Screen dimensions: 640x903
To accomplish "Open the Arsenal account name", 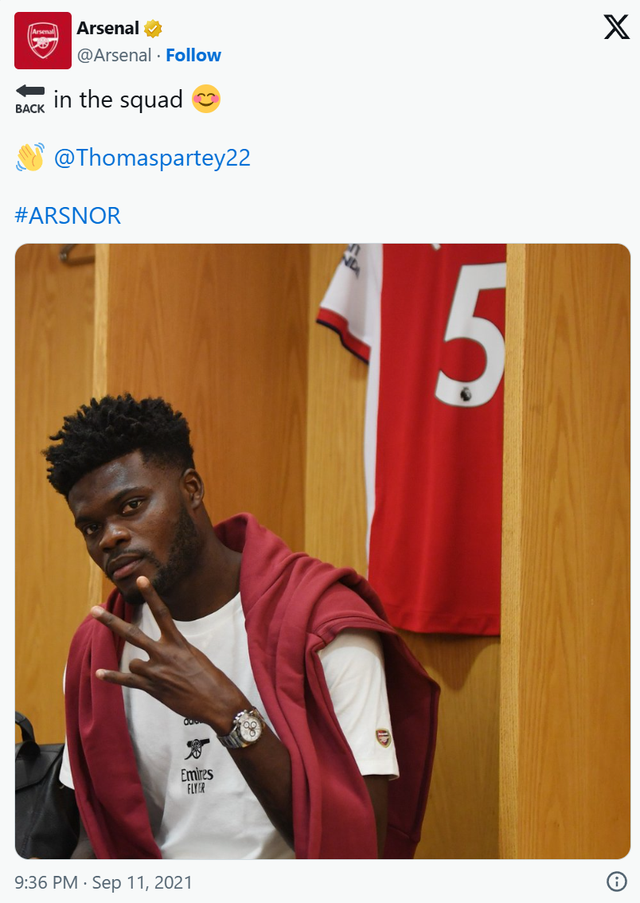I will pyautogui.click(x=108, y=29).
